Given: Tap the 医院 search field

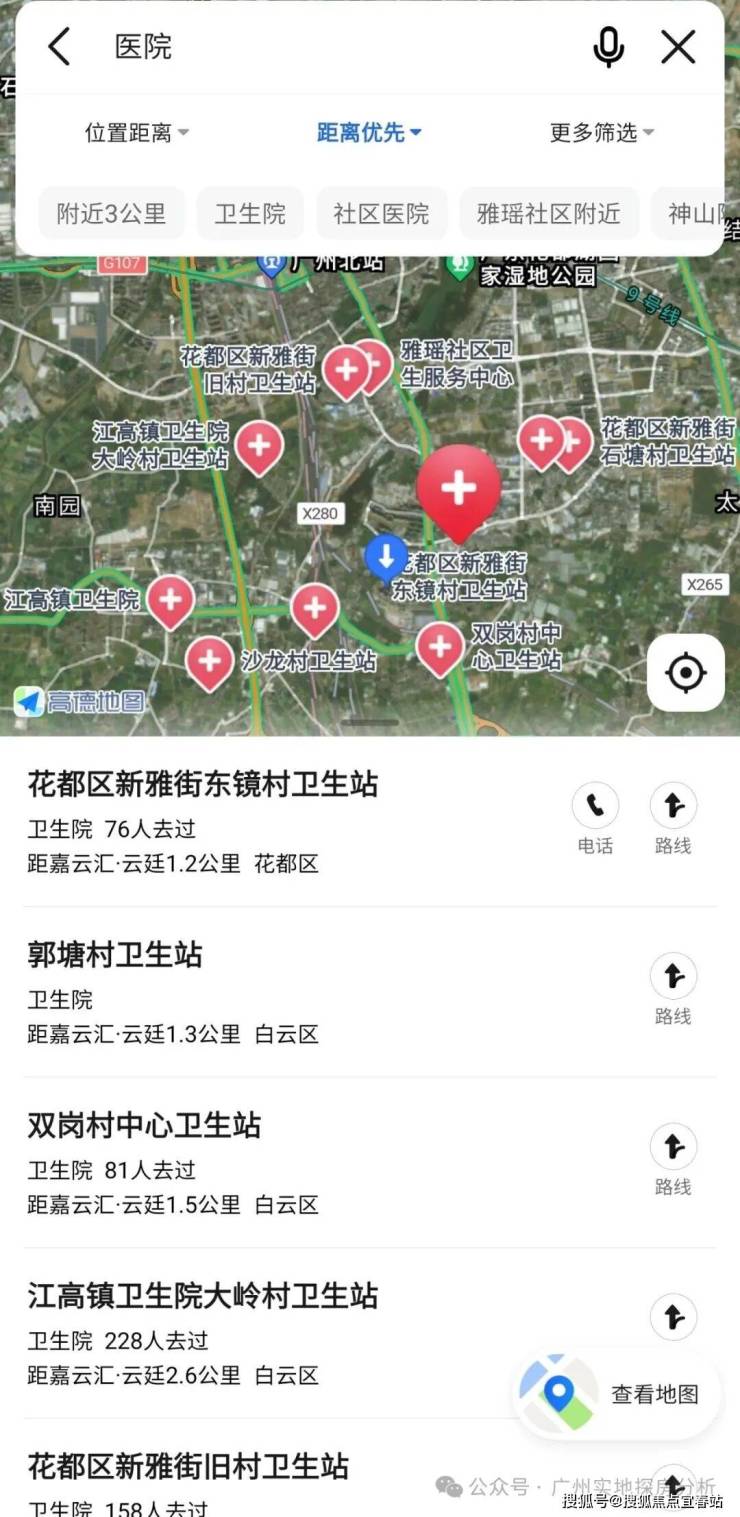Looking at the screenshot, I should click(x=340, y=47).
